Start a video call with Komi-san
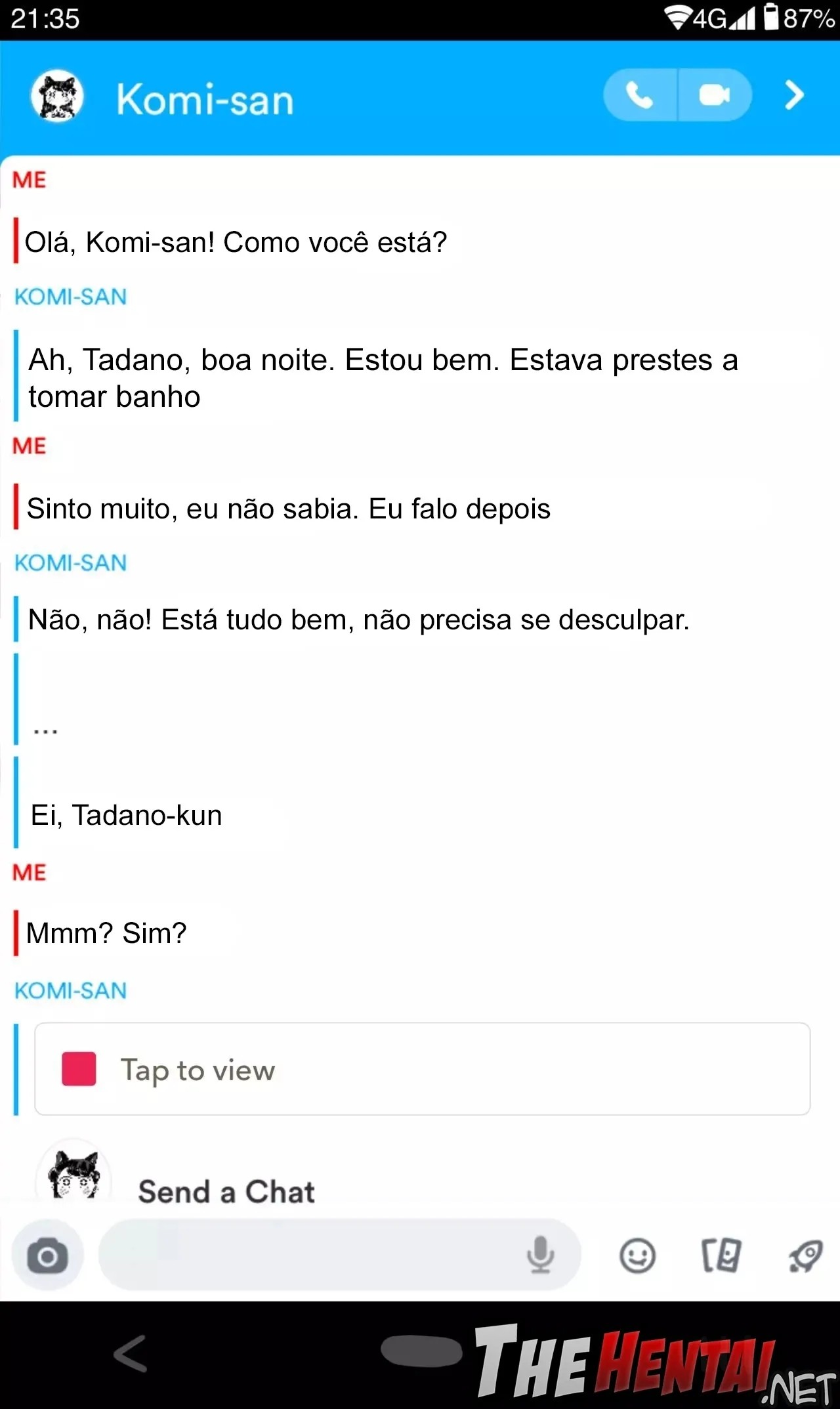Viewport: 840px width, 1409px height. (715, 96)
